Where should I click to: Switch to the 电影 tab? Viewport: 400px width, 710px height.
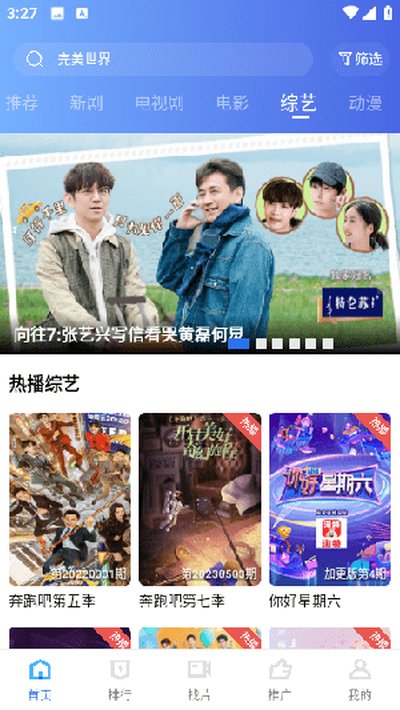[x=232, y=103]
